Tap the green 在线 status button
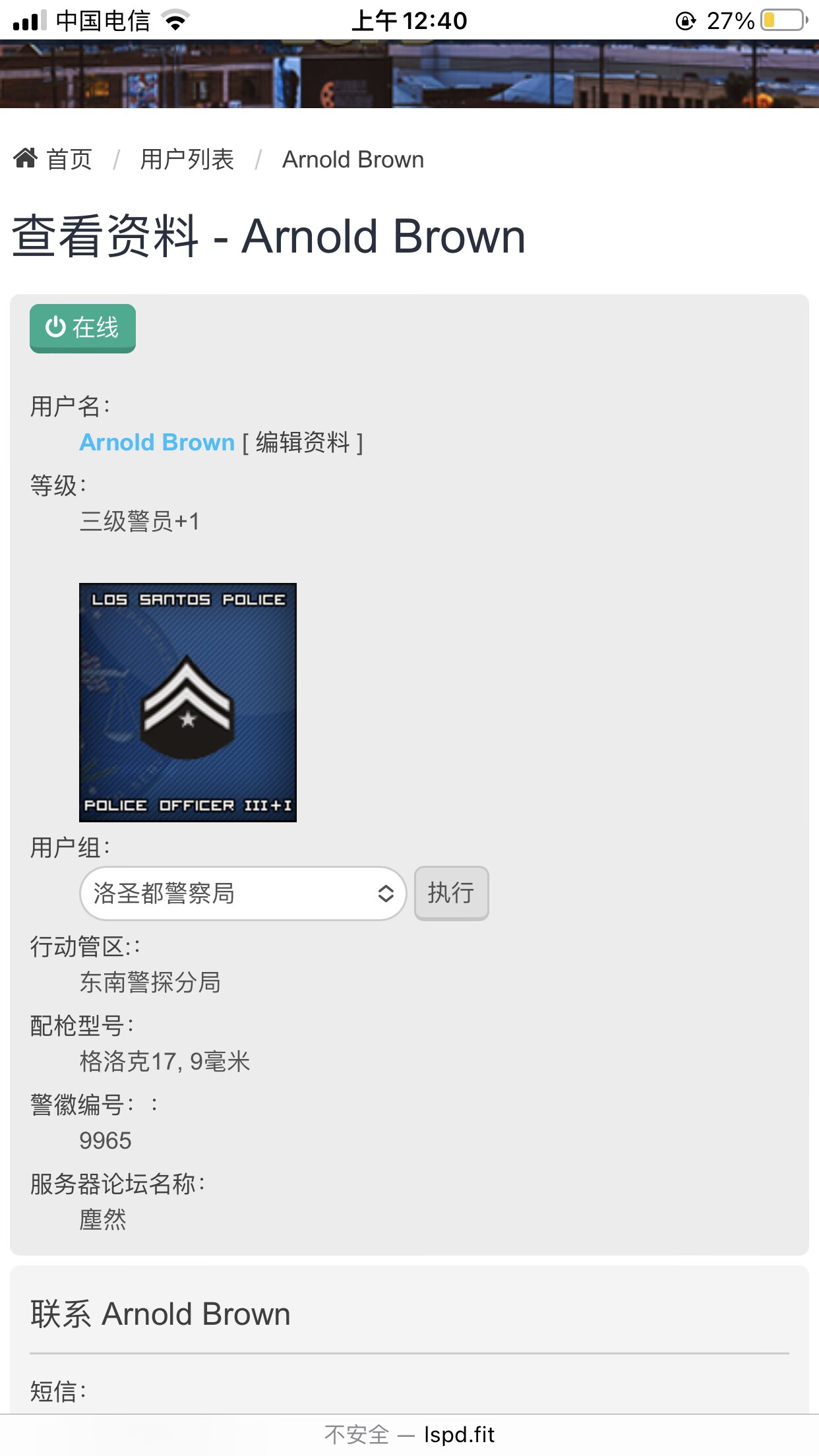The width and height of the screenshot is (819, 1456). point(82,328)
